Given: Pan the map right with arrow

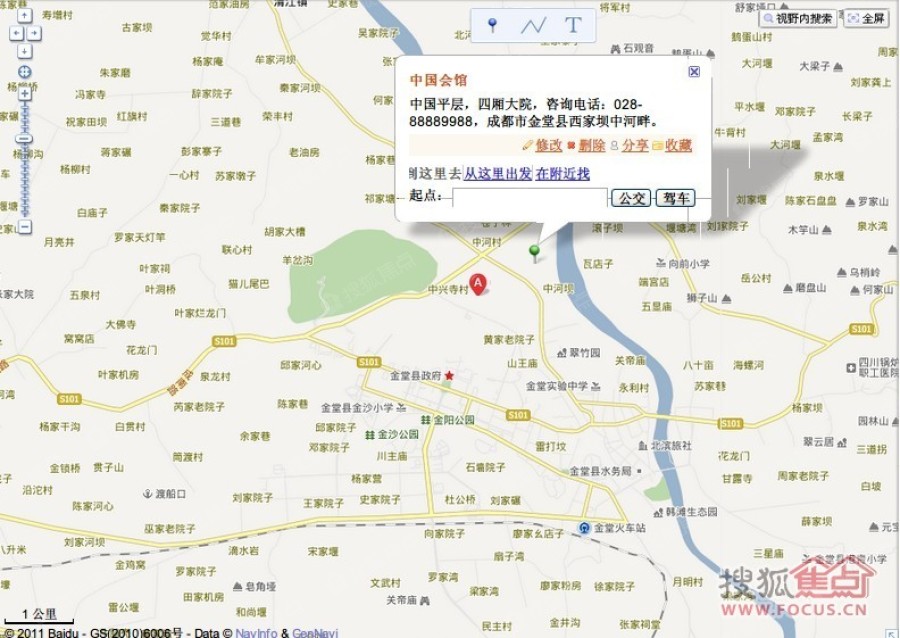Looking at the screenshot, I should click(x=36, y=33).
